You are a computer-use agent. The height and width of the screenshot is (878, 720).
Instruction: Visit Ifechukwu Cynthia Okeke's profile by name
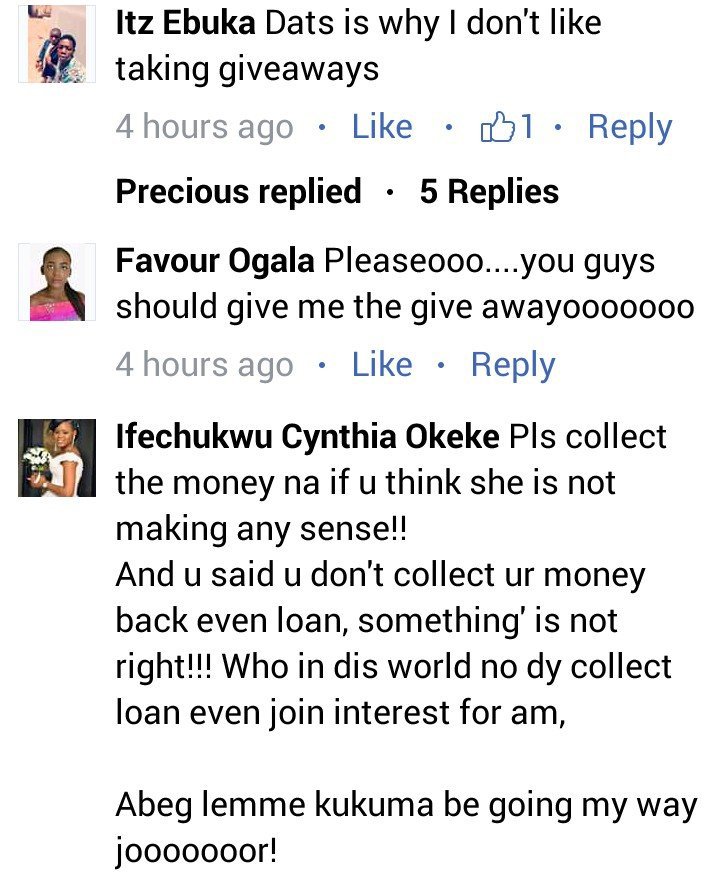307,437
